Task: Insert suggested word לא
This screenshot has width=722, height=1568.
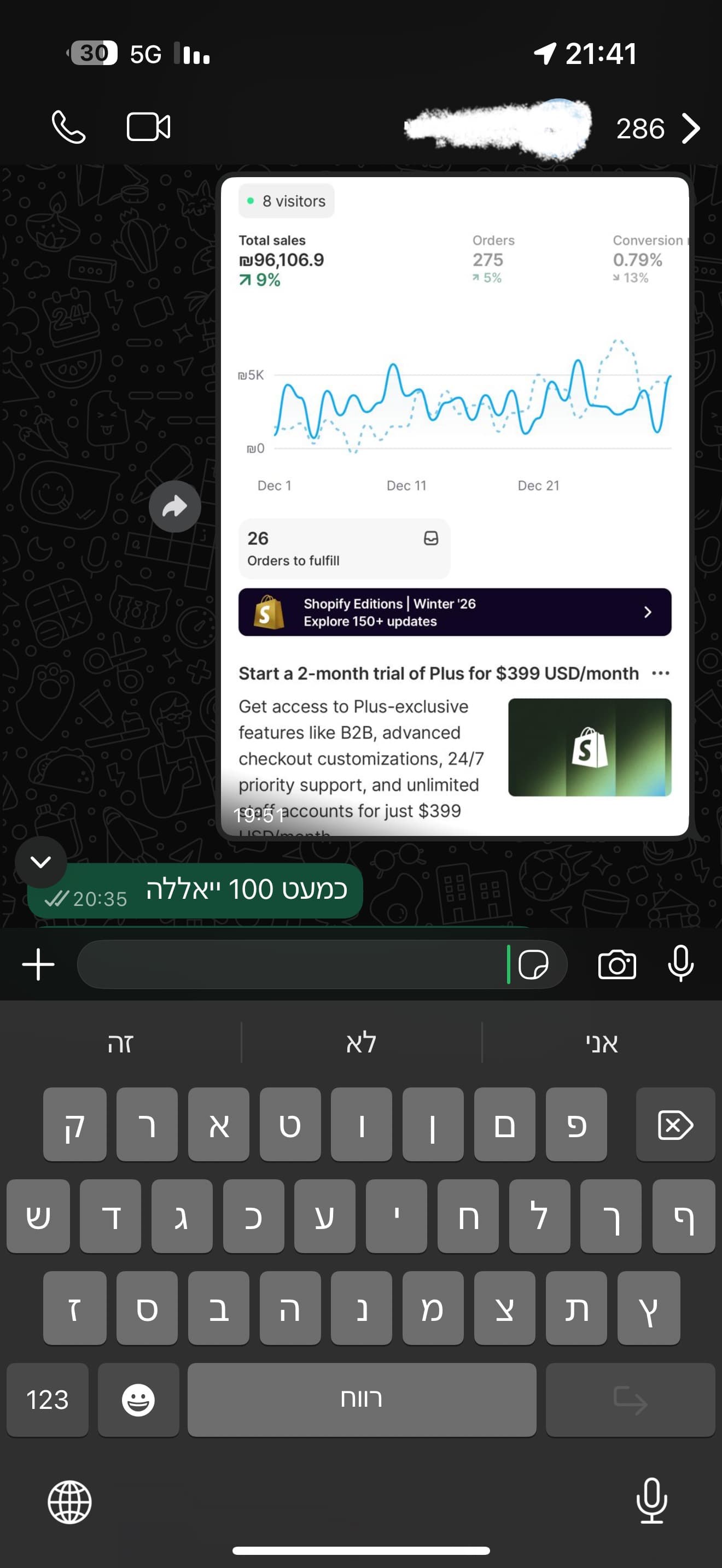Action: tap(361, 1043)
